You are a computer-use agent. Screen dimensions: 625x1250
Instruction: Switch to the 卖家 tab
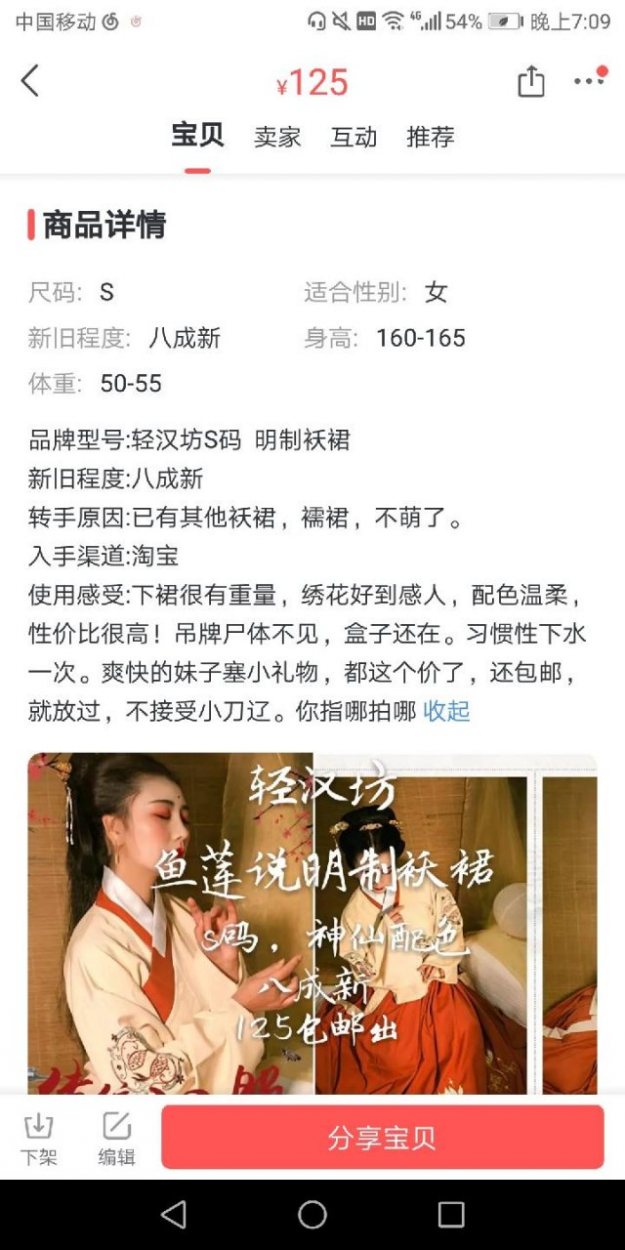(x=277, y=137)
